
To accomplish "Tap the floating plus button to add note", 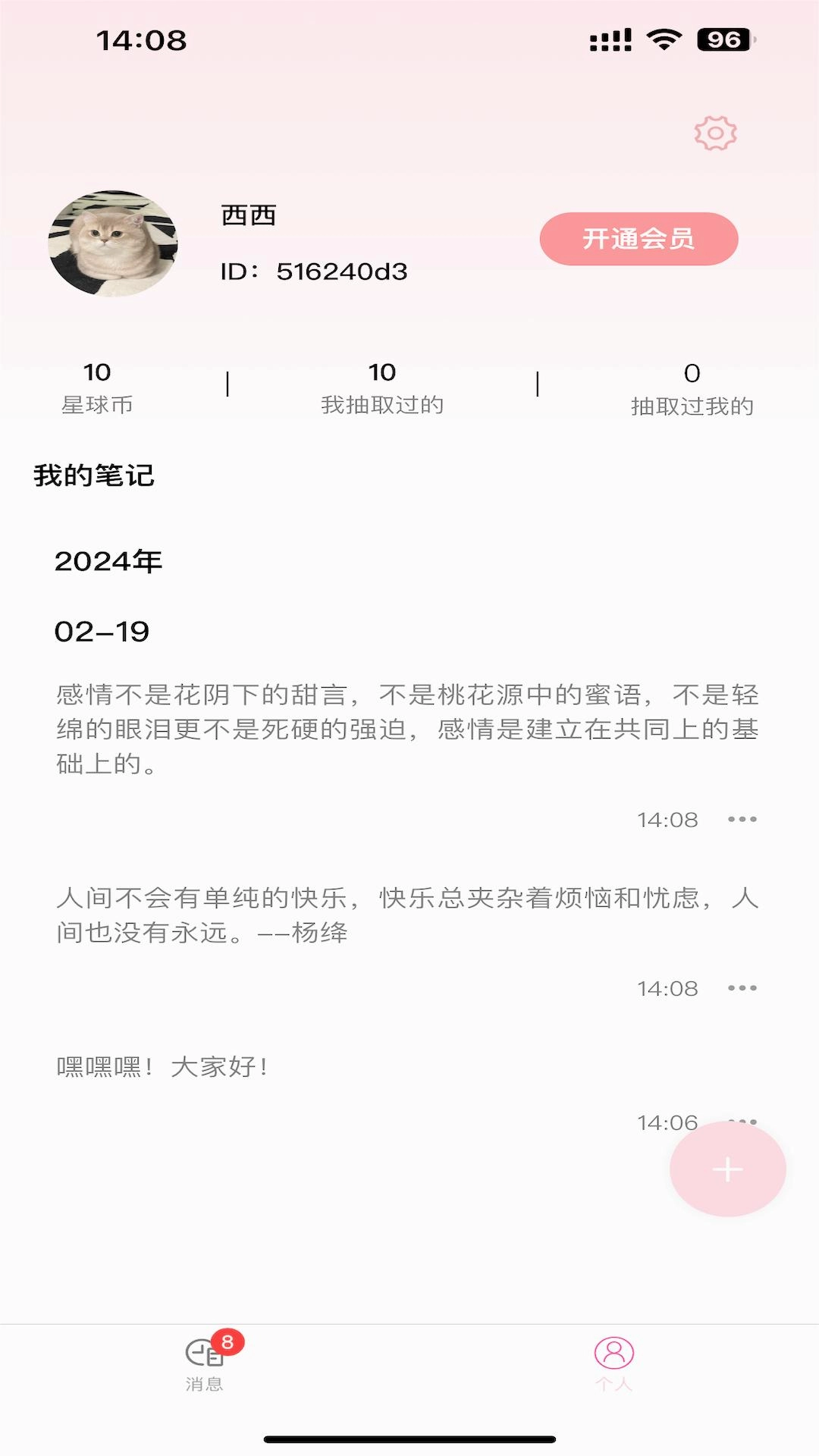I will [726, 1169].
